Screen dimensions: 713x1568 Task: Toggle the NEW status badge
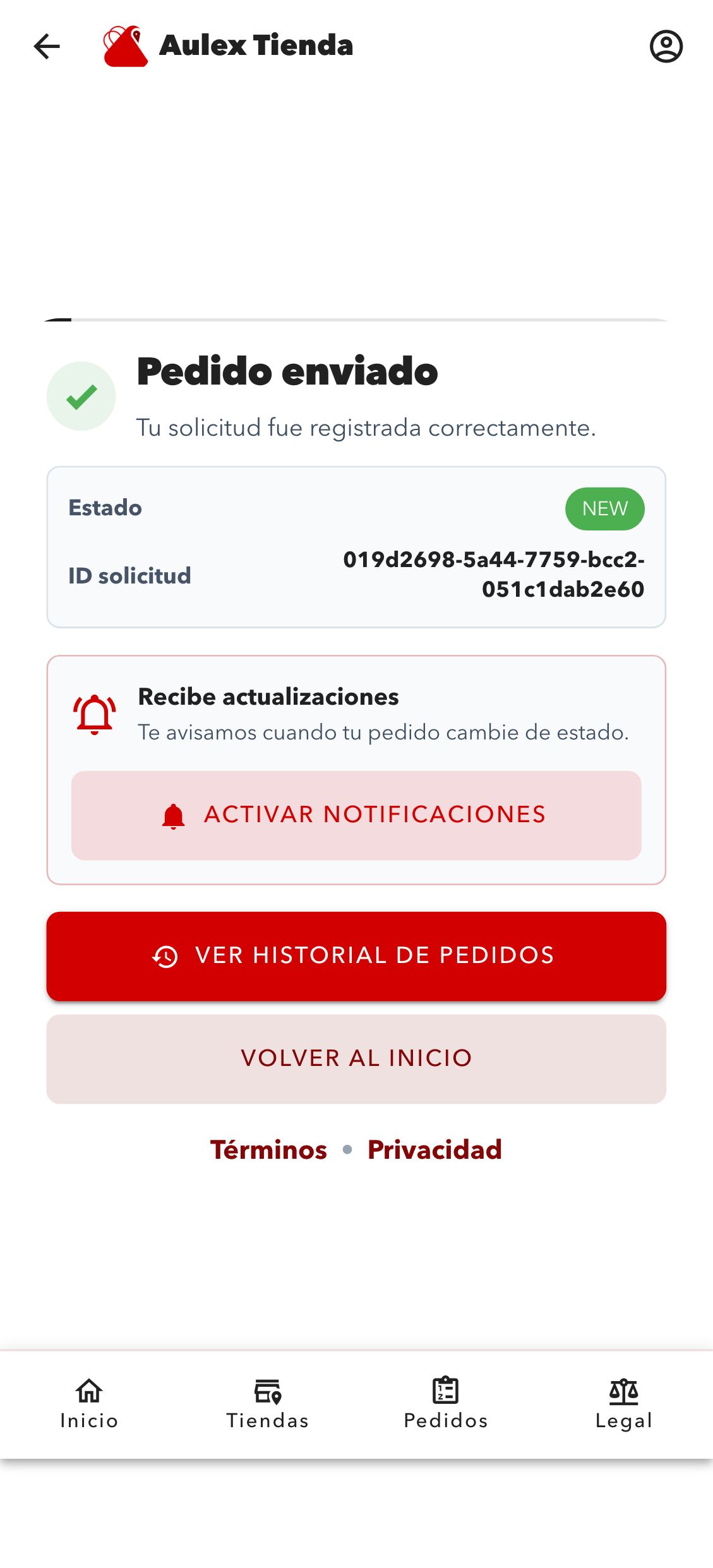pyautogui.click(x=604, y=508)
